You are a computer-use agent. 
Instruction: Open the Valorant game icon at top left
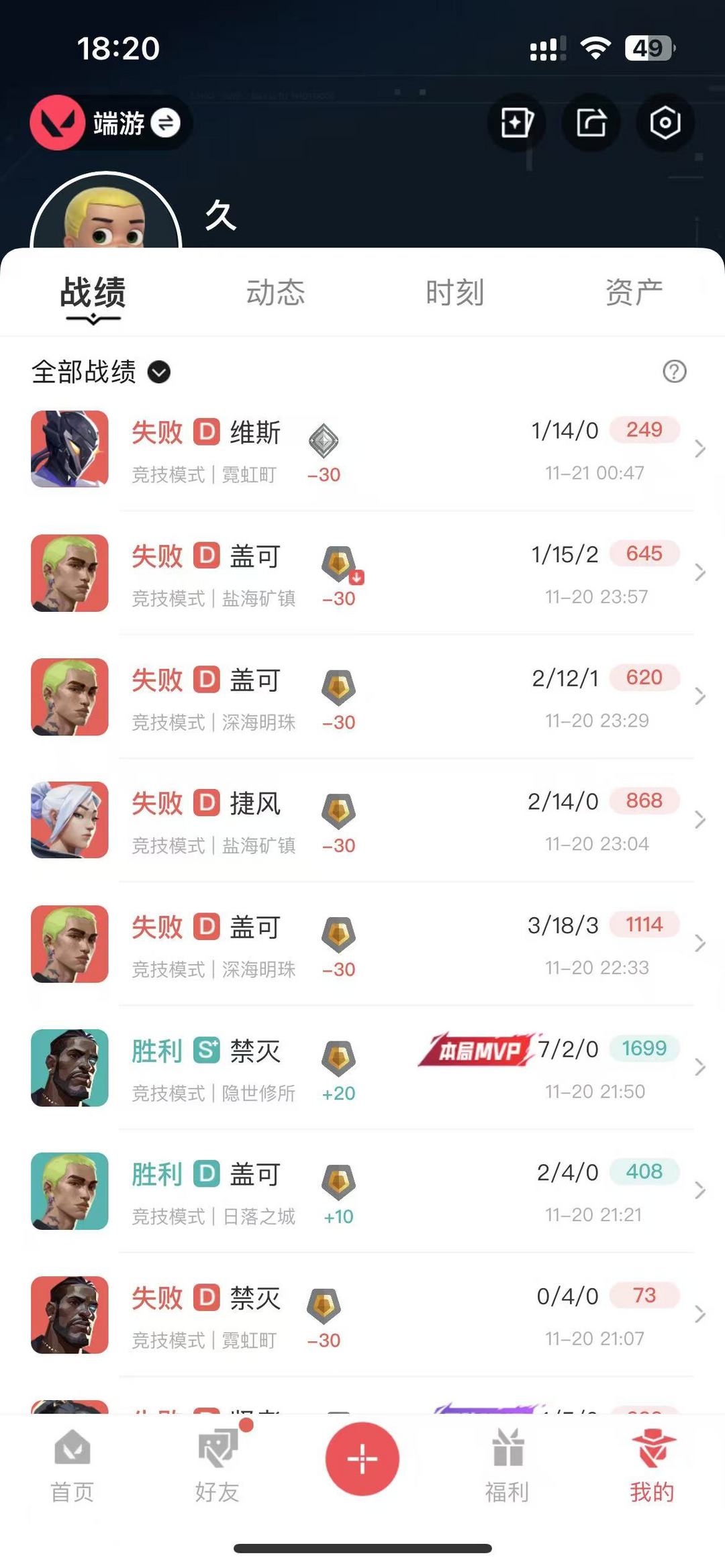57,123
